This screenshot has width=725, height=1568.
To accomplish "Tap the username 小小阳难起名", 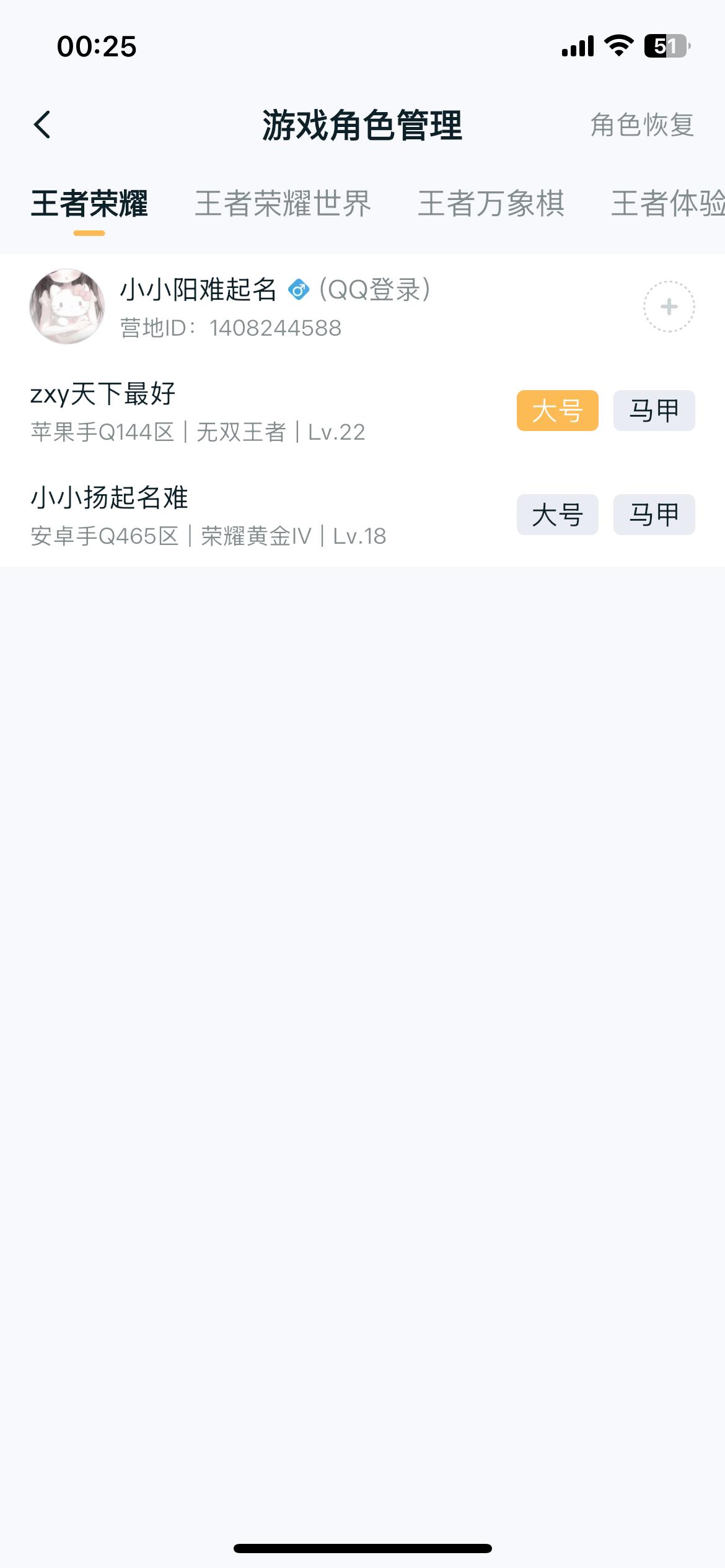I will (198, 287).
